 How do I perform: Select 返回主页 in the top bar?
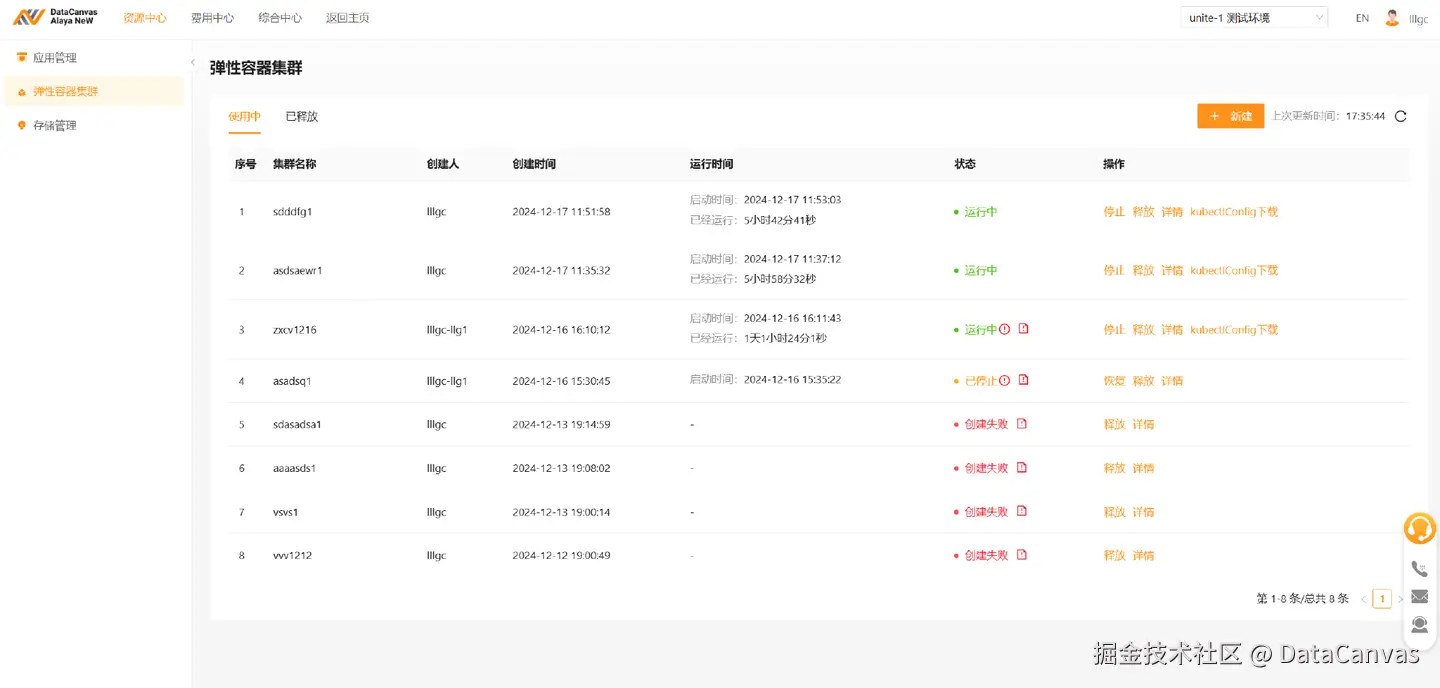point(347,18)
